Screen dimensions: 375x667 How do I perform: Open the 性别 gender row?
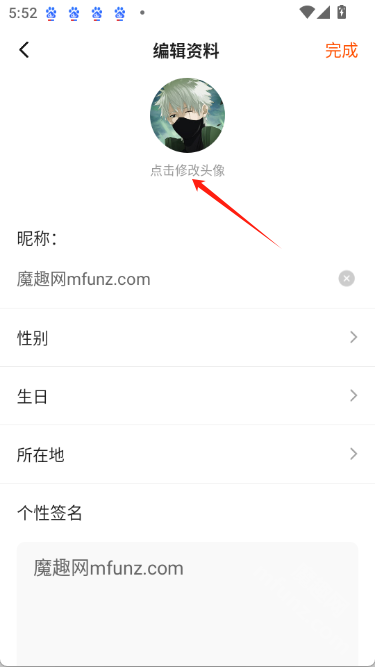point(188,338)
